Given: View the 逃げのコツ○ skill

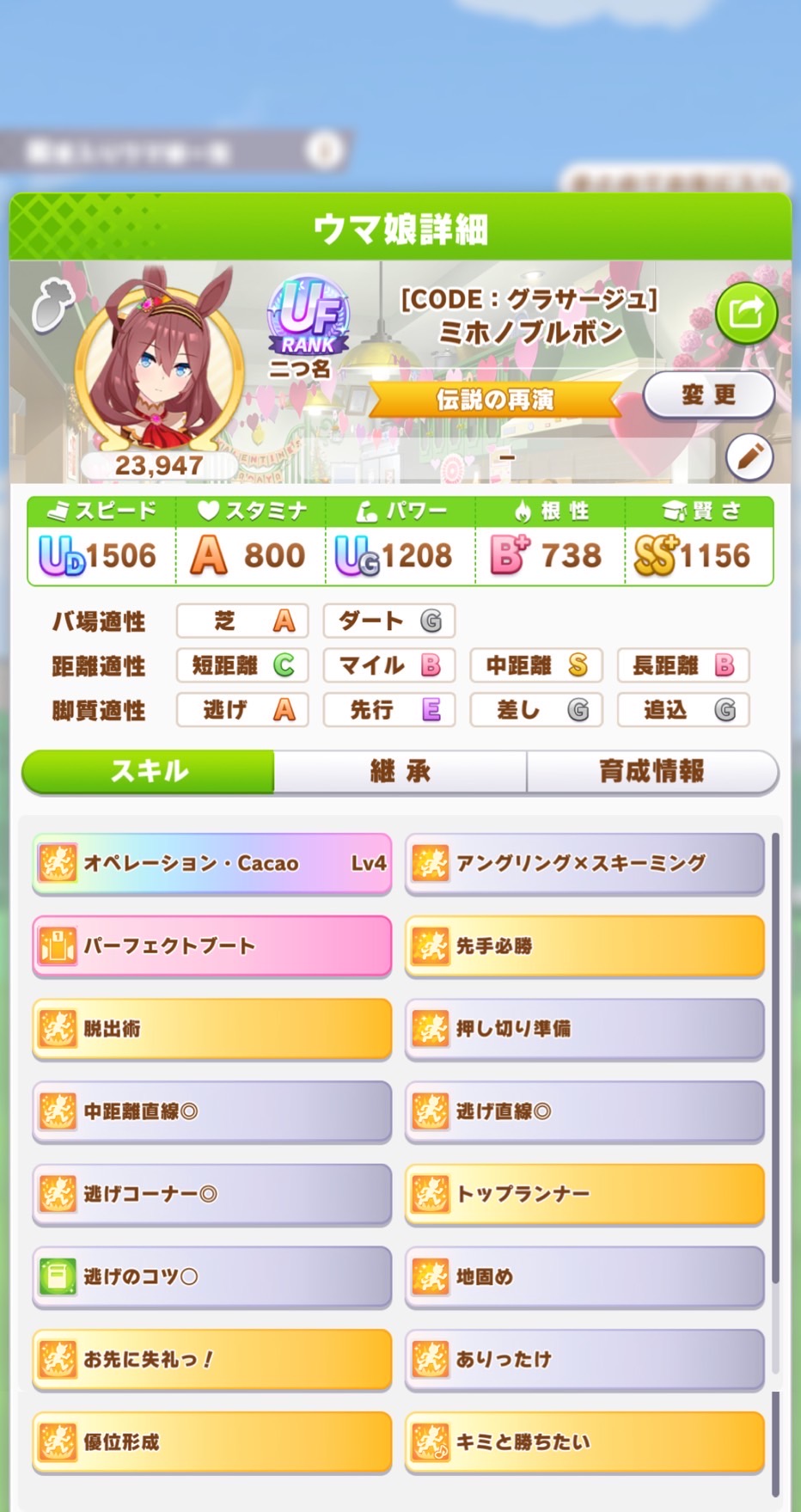Looking at the screenshot, I should 211,1276.
